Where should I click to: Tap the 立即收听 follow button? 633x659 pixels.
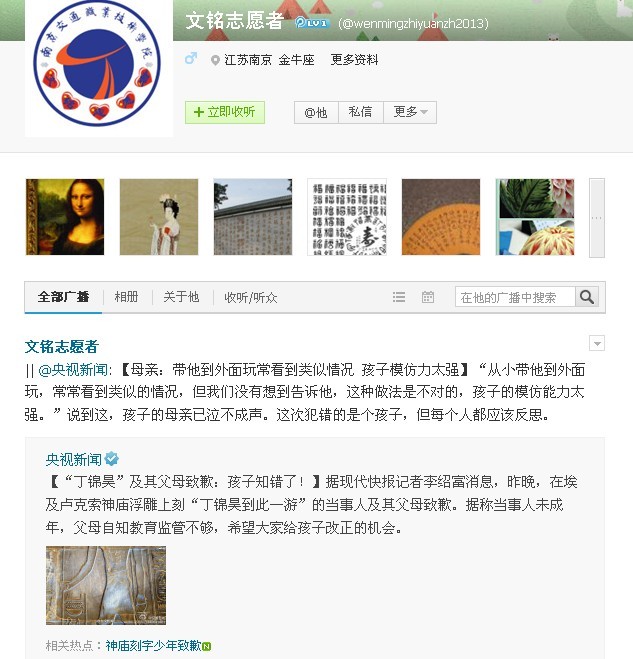click(x=225, y=112)
